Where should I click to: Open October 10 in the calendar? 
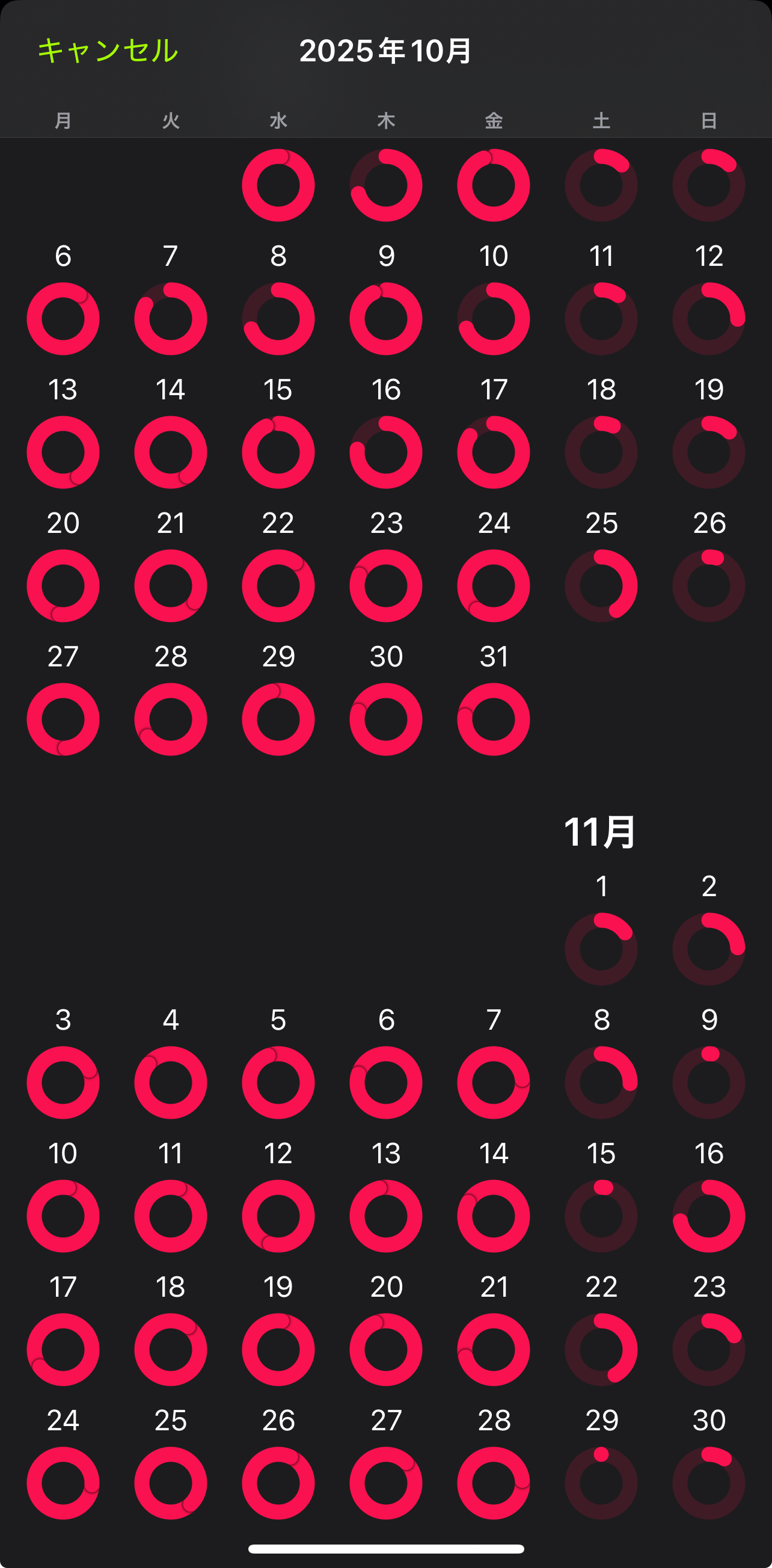click(x=494, y=318)
